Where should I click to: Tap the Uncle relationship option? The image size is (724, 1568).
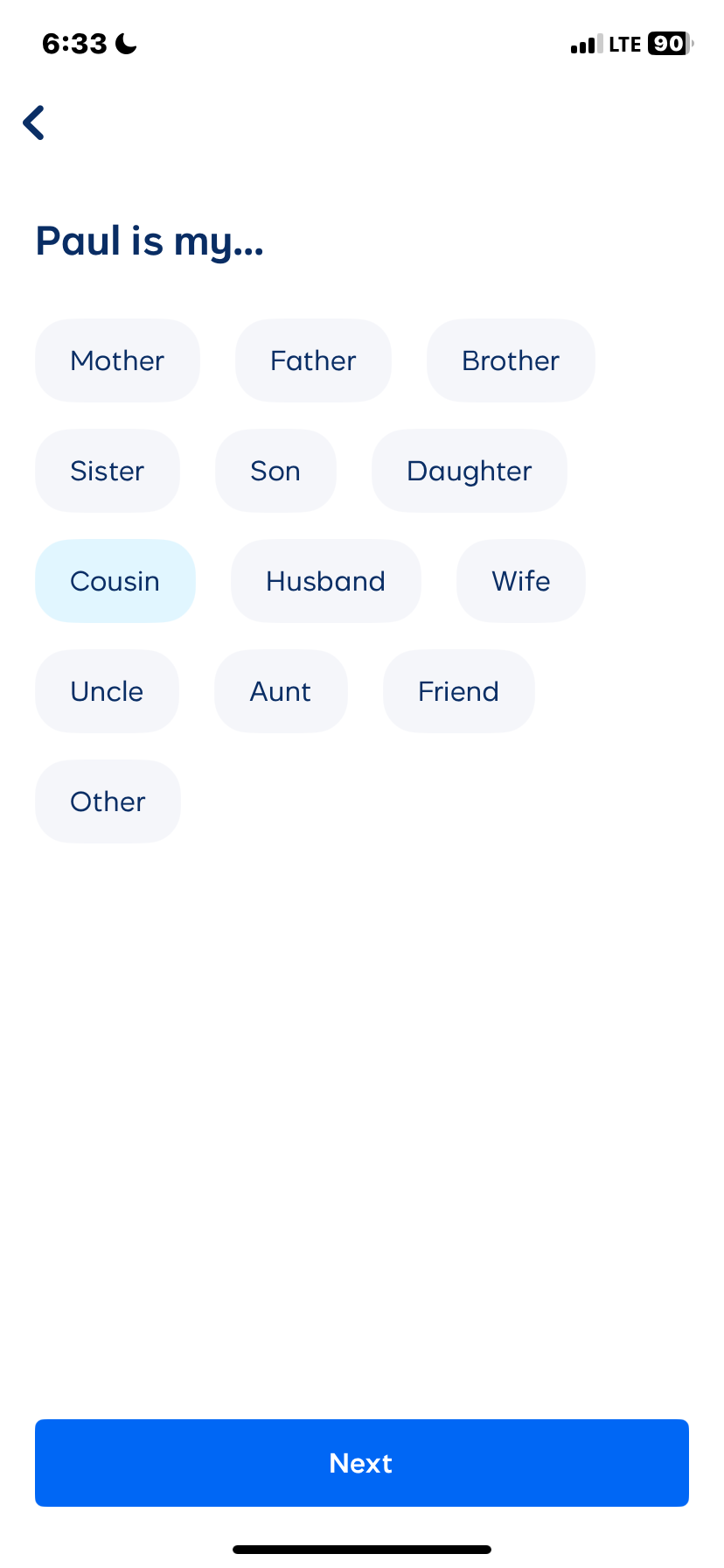[x=107, y=691]
